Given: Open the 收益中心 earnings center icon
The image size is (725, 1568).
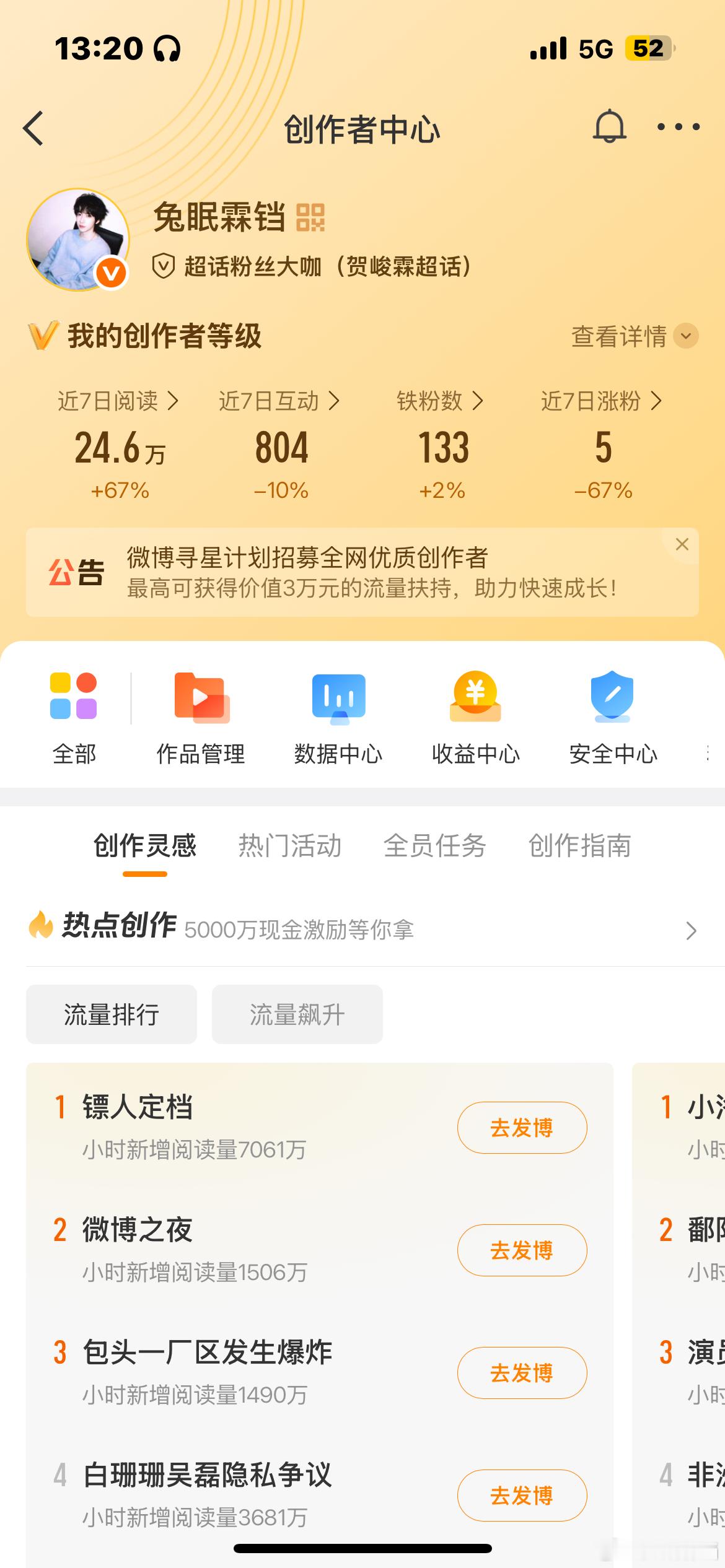Looking at the screenshot, I should point(475,715).
